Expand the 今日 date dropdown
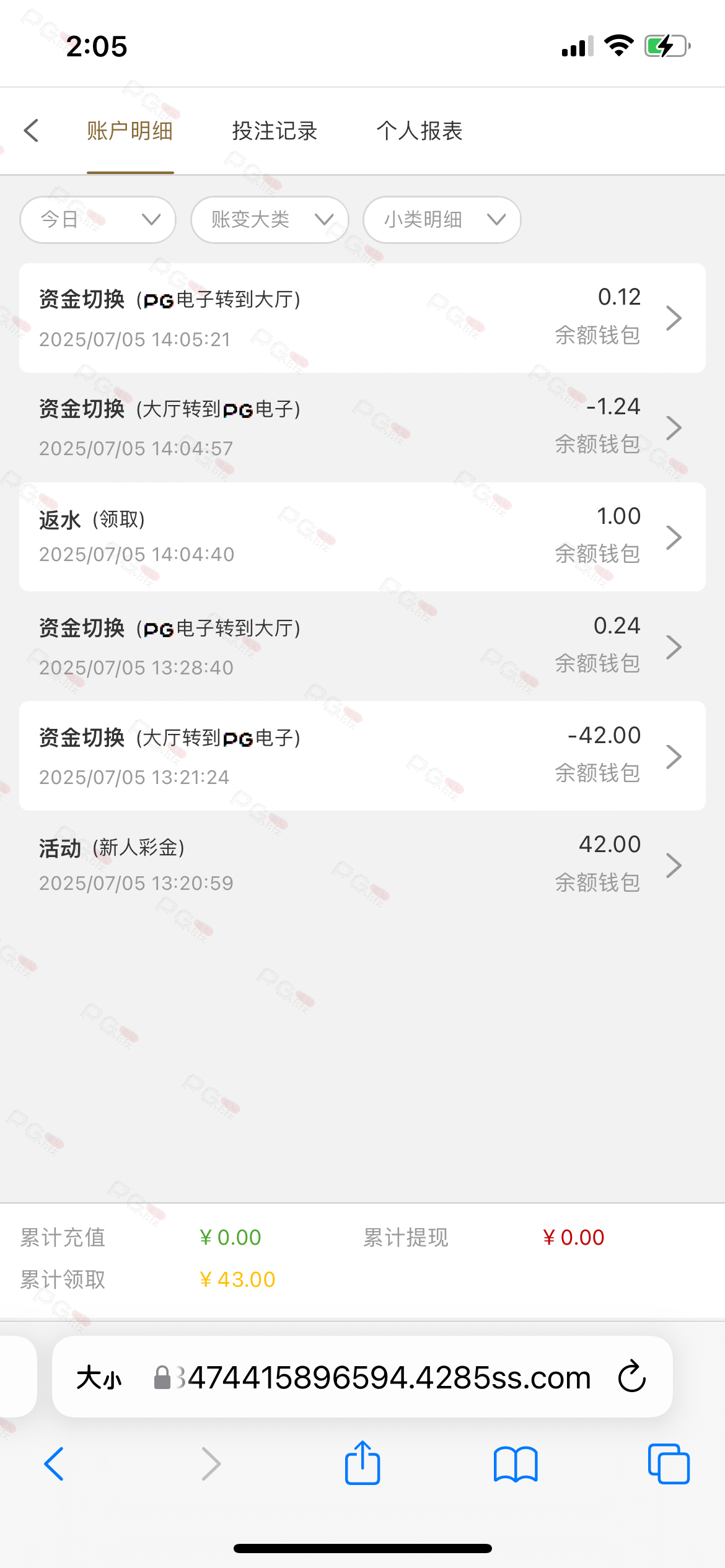The width and height of the screenshot is (725, 1568). (x=98, y=220)
